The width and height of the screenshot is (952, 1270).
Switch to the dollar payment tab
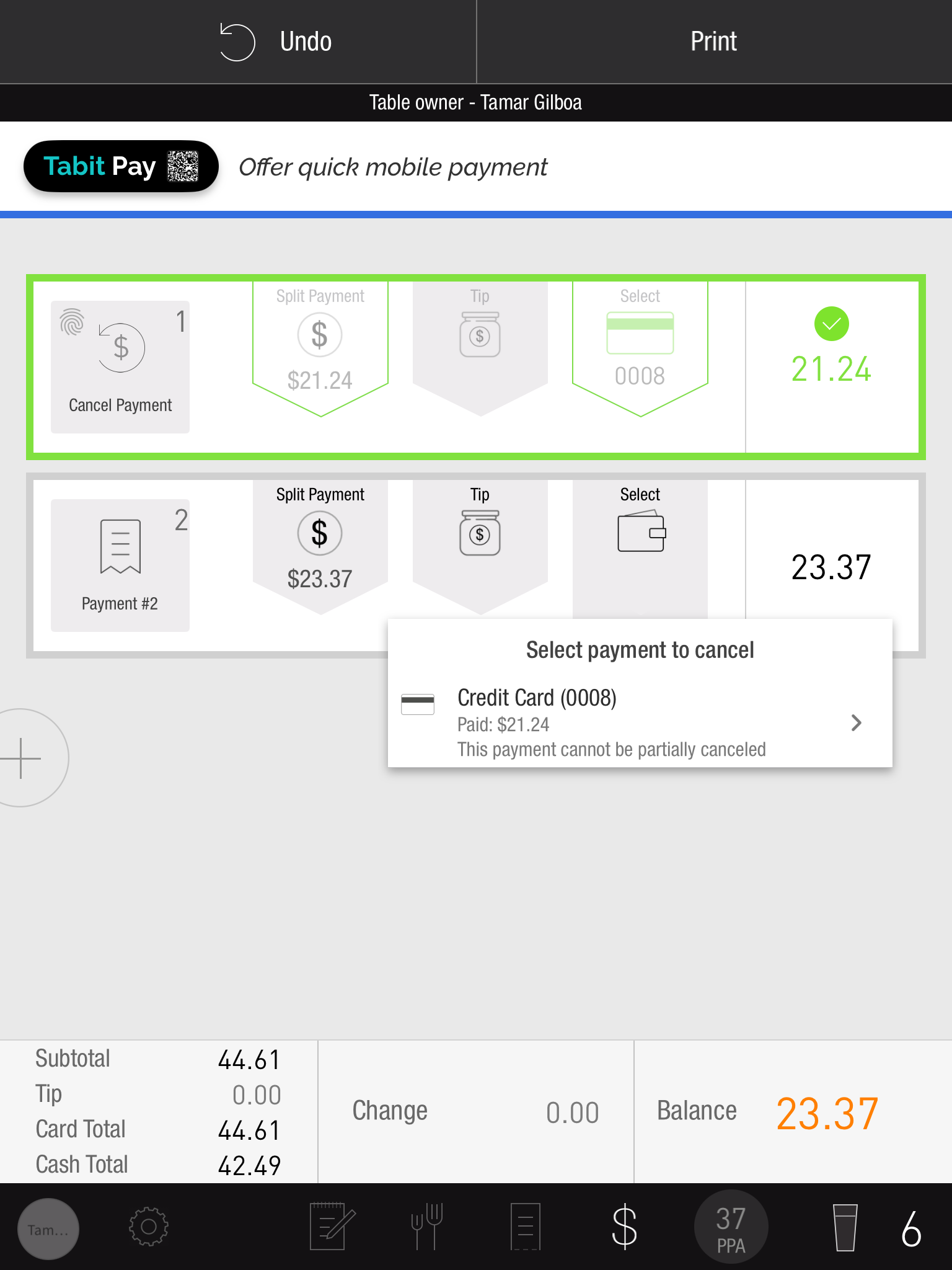click(624, 1227)
